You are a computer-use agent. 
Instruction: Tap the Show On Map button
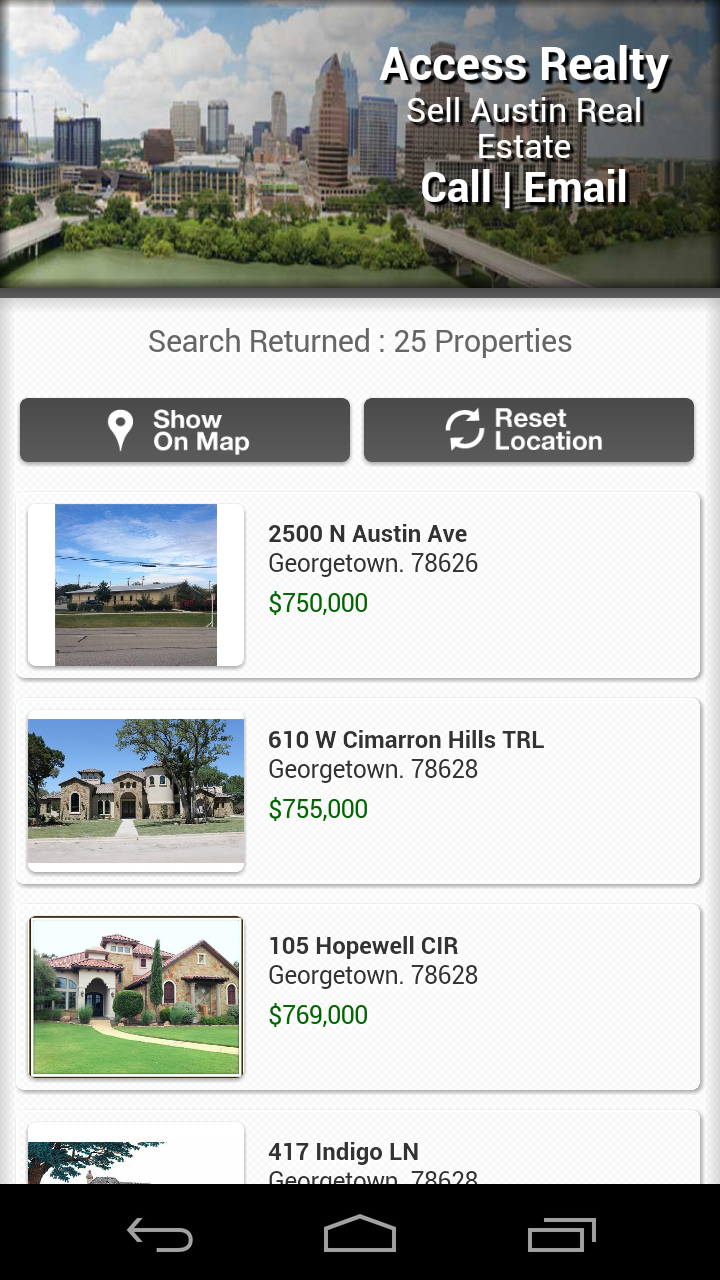[x=185, y=430]
